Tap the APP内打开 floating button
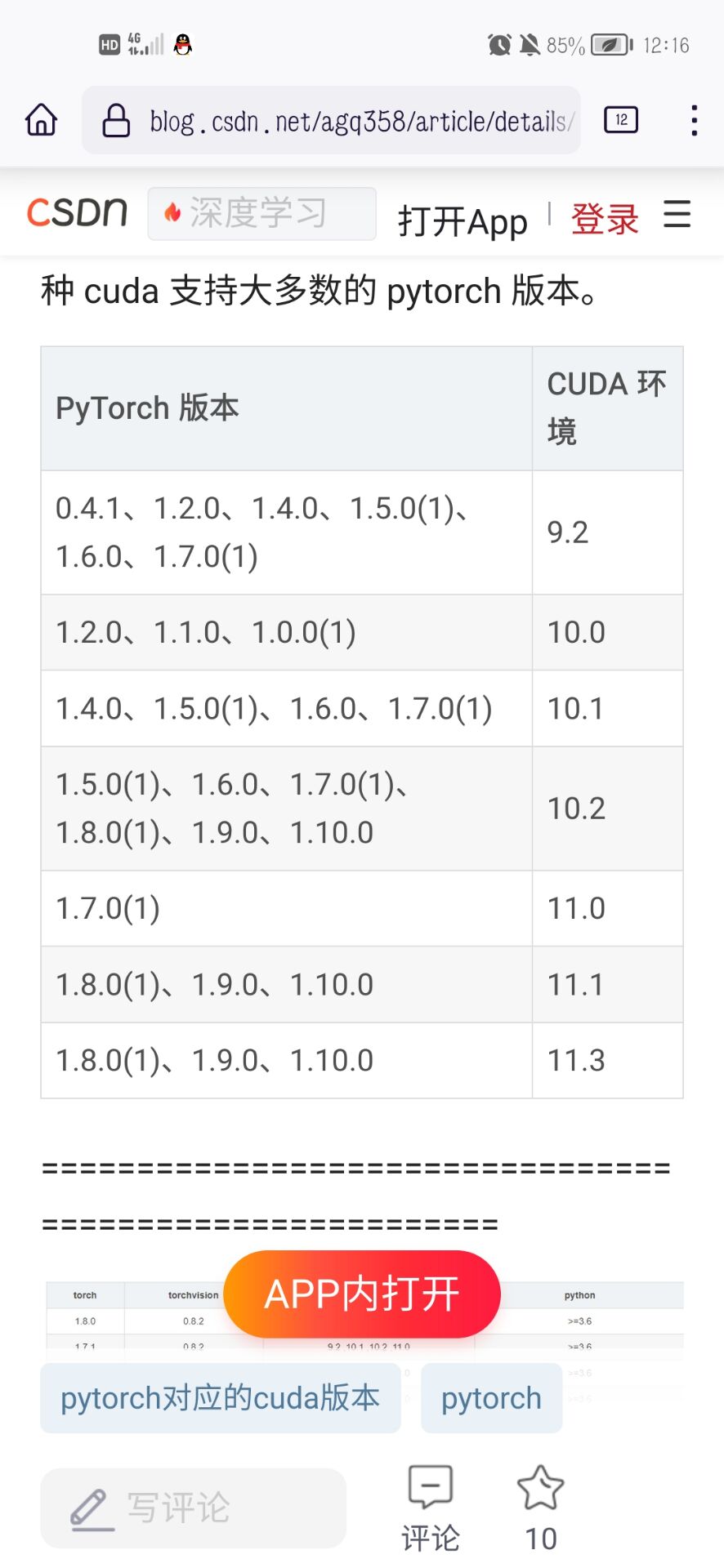The width and height of the screenshot is (724, 1568). coord(362,1294)
